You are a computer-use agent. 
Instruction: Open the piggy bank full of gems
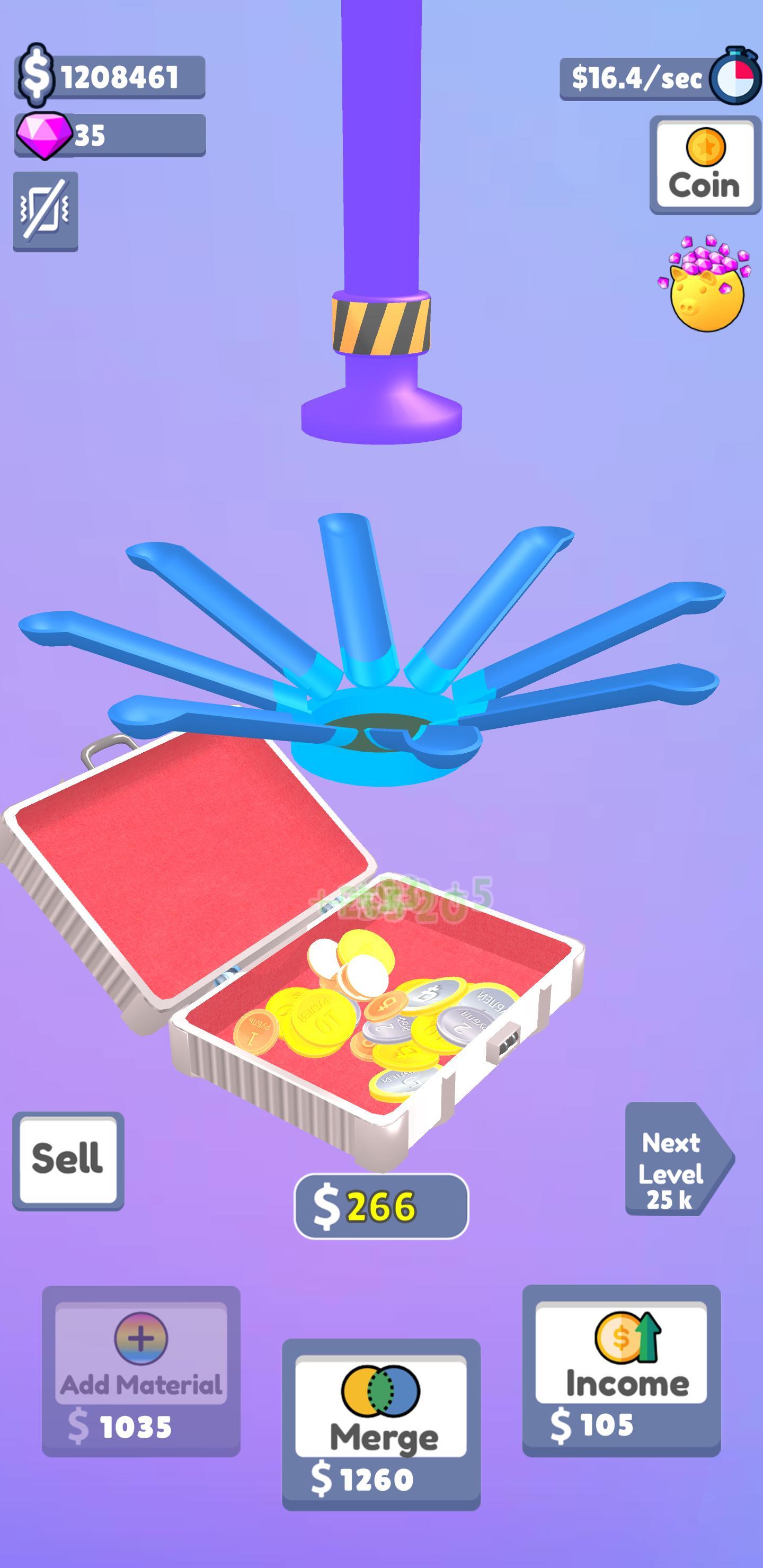[705, 285]
